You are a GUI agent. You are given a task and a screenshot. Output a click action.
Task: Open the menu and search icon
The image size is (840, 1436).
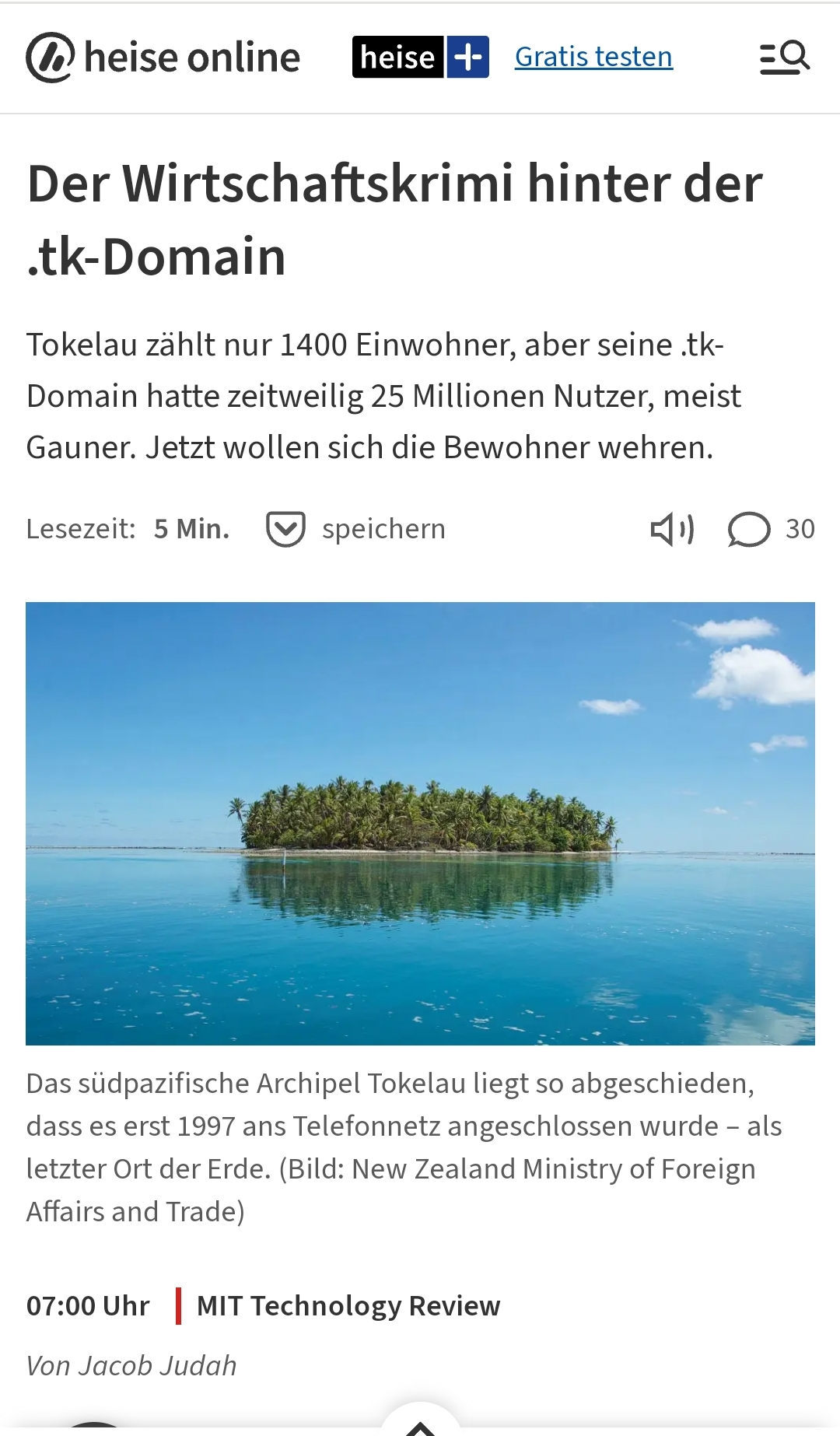click(784, 58)
